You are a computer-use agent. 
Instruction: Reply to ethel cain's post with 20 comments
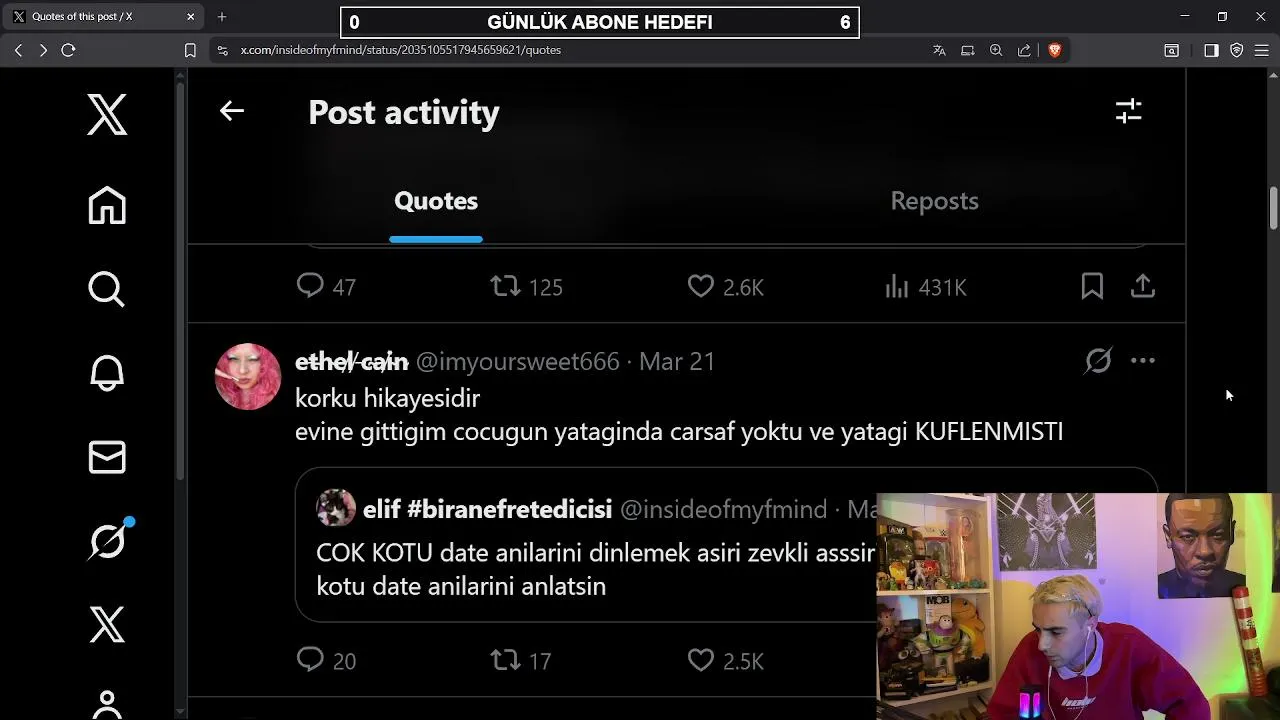click(x=310, y=660)
